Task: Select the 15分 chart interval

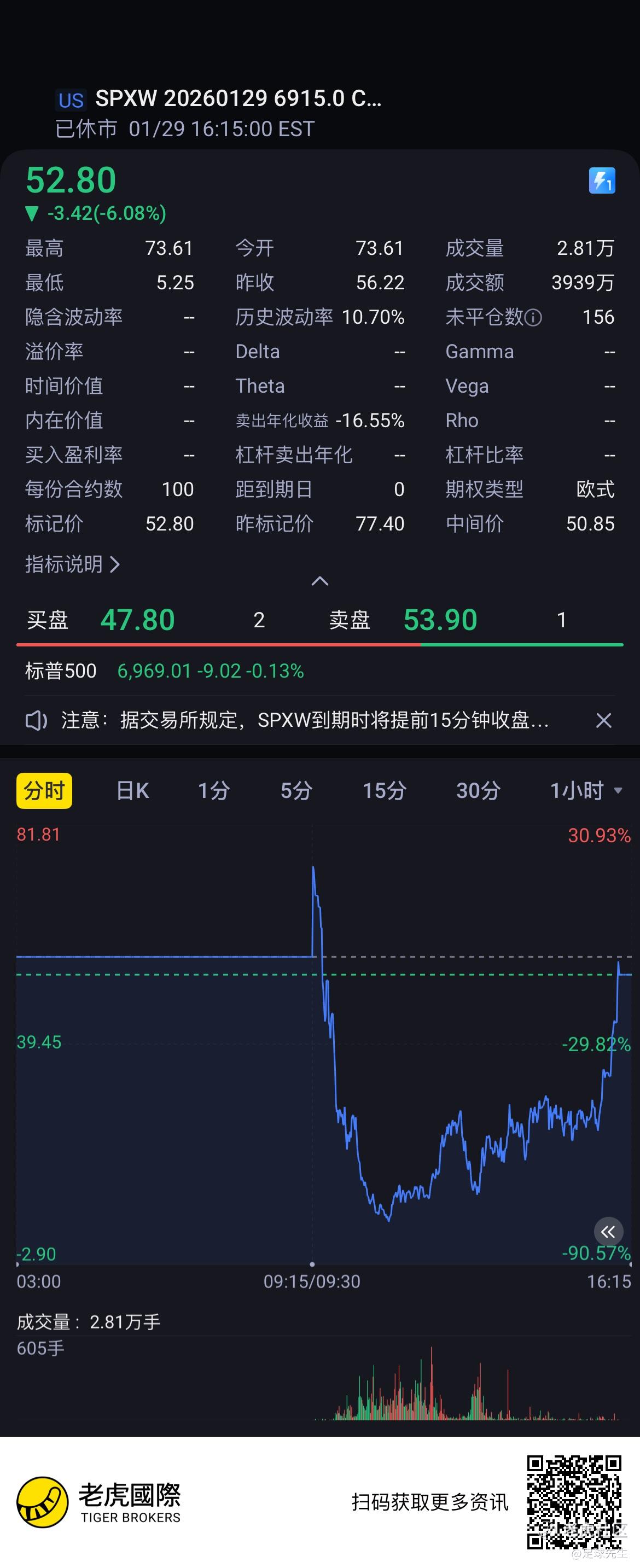Action: tap(384, 791)
